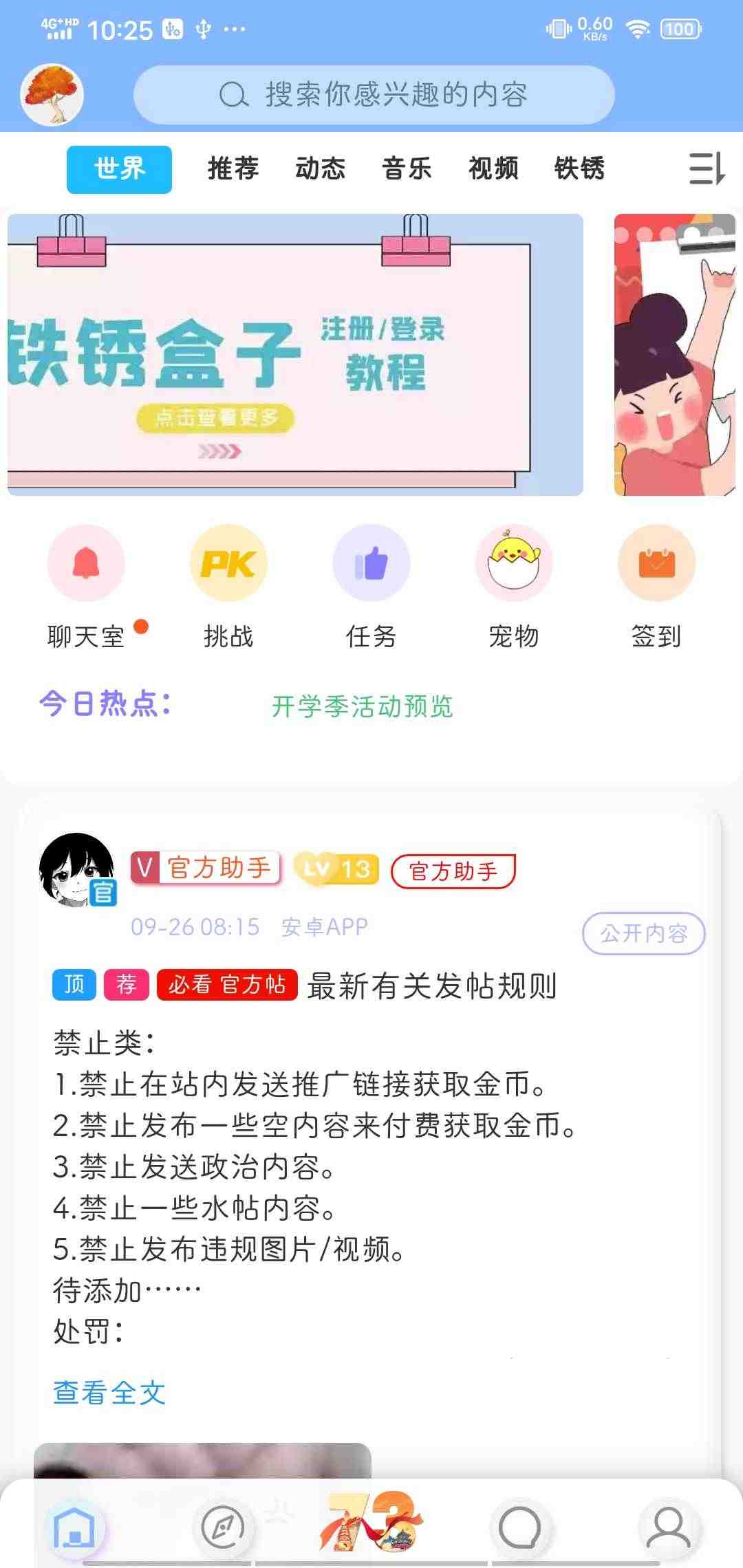Switch to the 音乐 tab
This screenshot has width=743, height=1568.
[x=407, y=169]
